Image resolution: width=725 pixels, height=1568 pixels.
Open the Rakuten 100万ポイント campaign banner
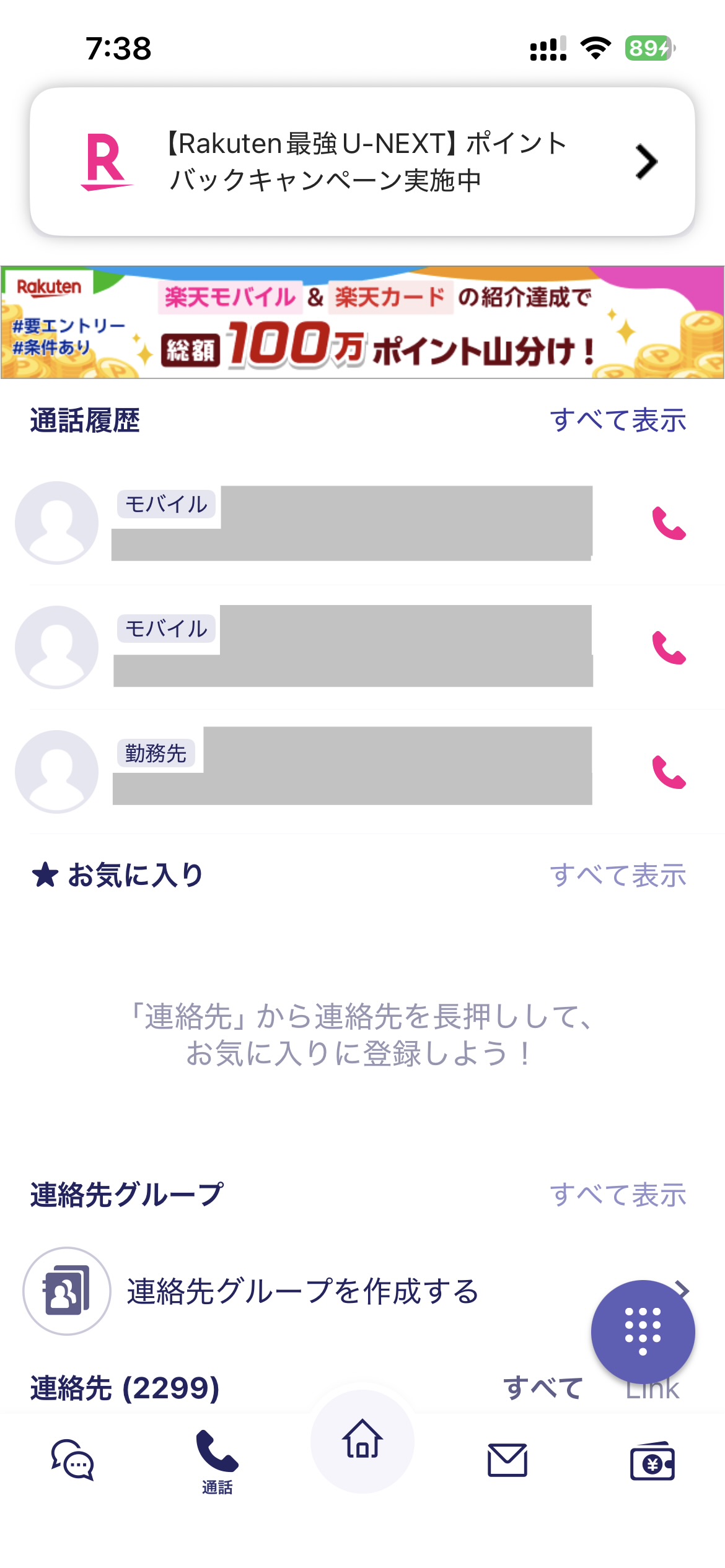[x=362, y=323]
